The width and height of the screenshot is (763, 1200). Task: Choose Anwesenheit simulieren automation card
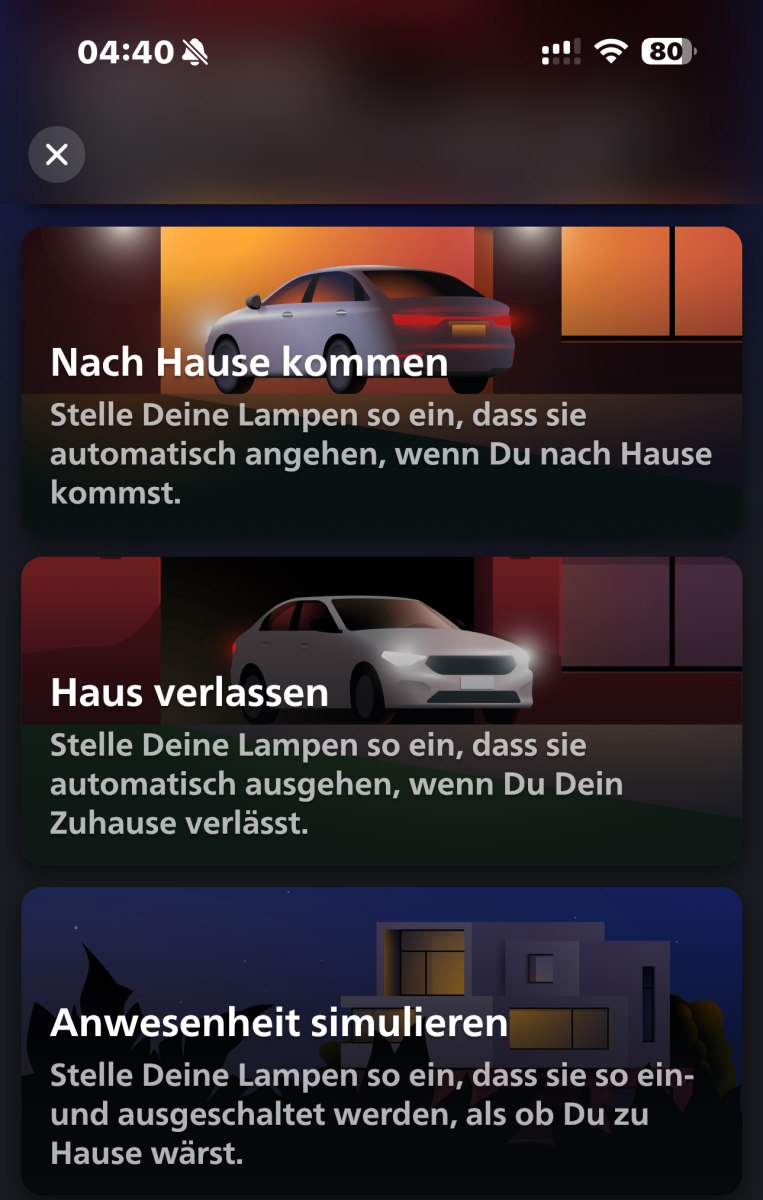381,1040
